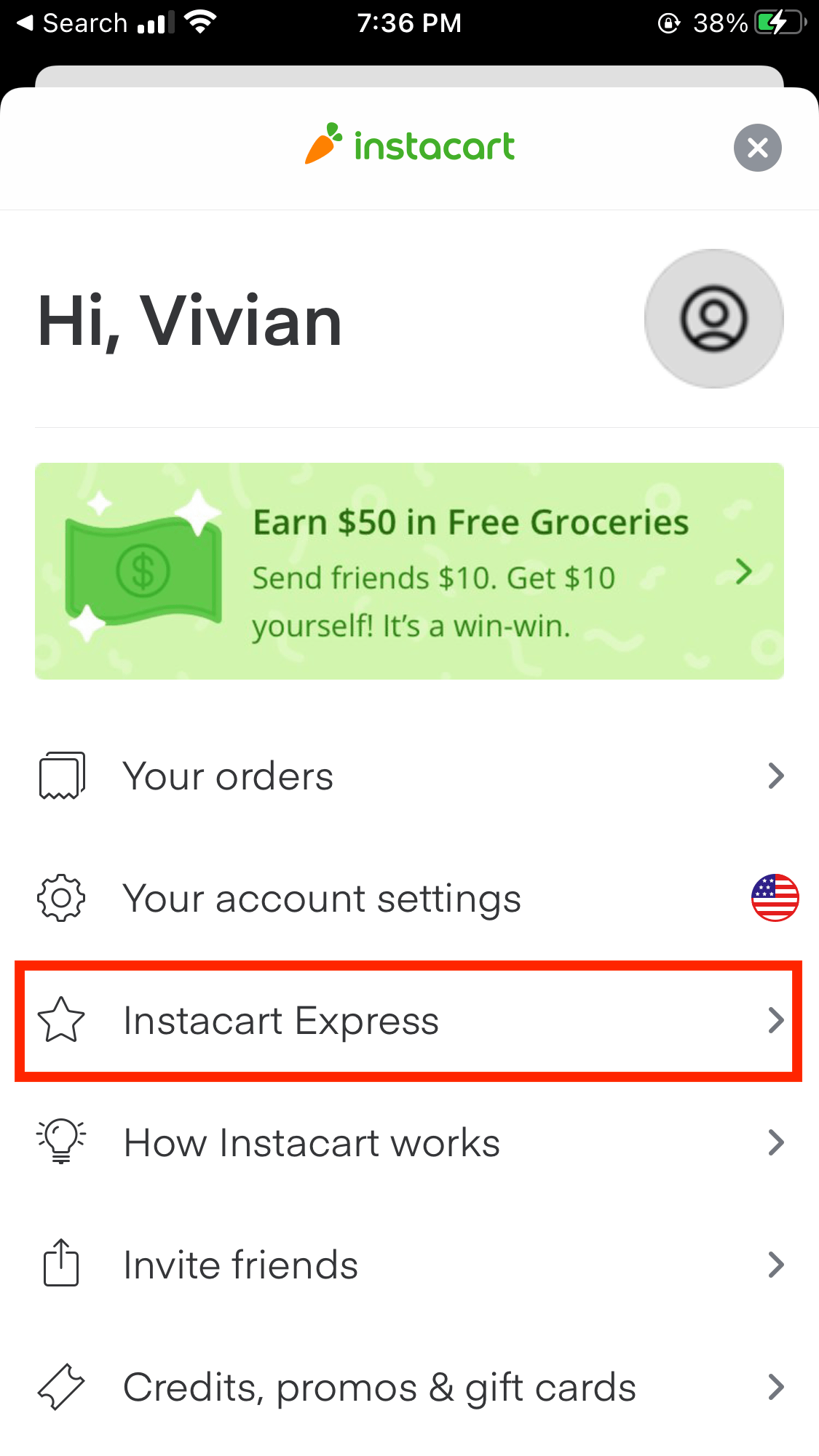Select the Invite friends menu entry
The height and width of the screenshot is (1456, 819).
click(x=240, y=1264)
